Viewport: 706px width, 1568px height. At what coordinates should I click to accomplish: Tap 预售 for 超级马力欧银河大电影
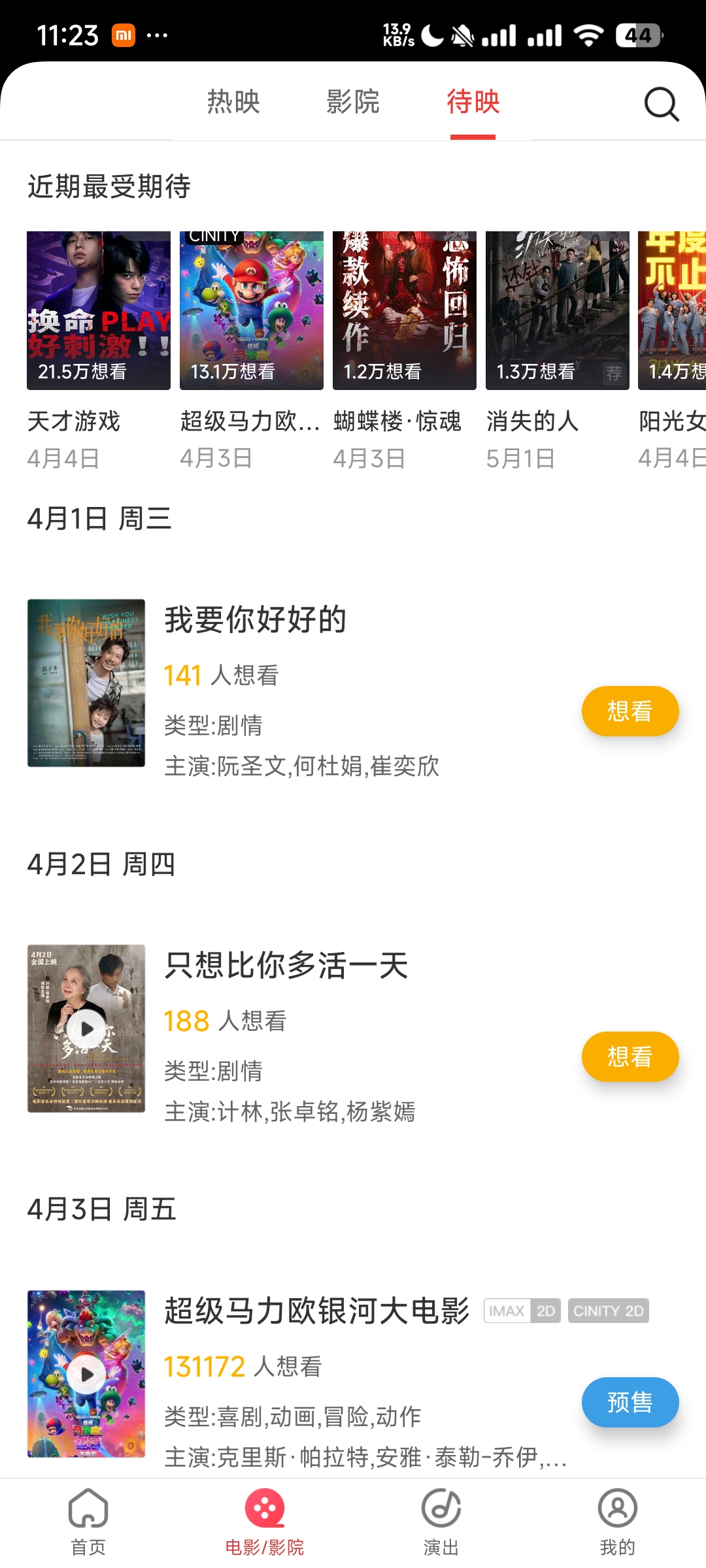point(630,1403)
